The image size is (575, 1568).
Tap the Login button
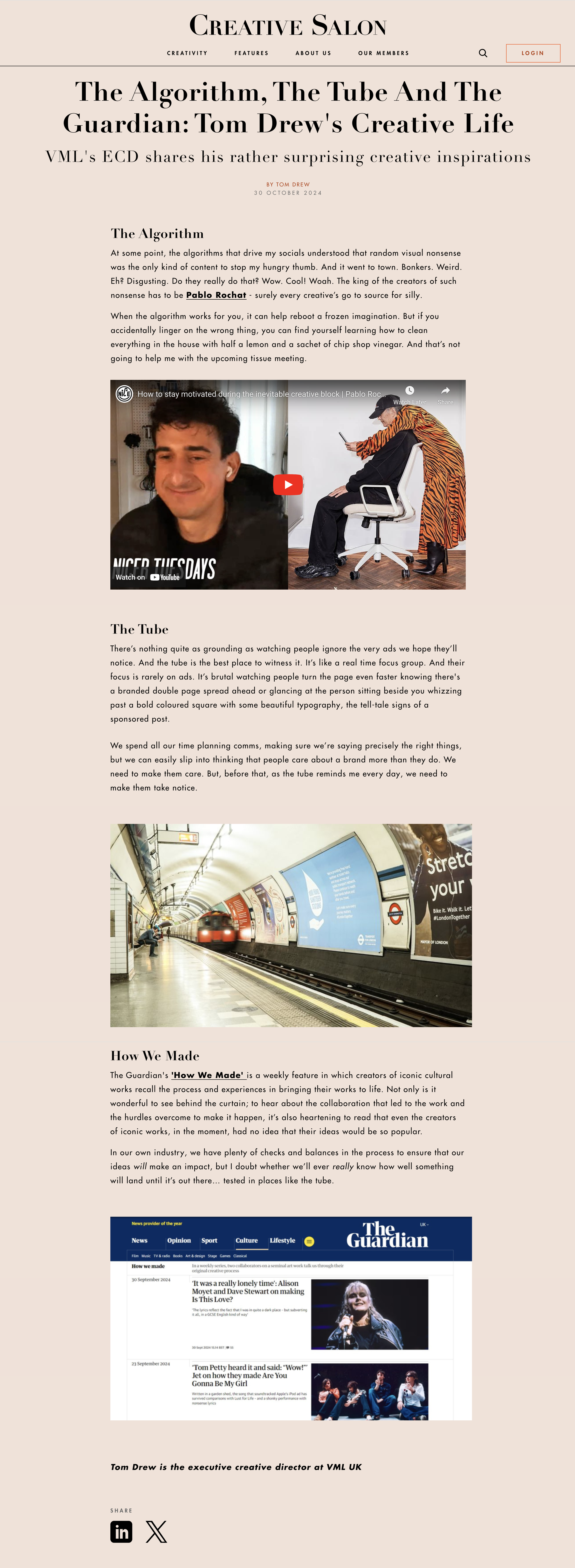pos(532,53)
